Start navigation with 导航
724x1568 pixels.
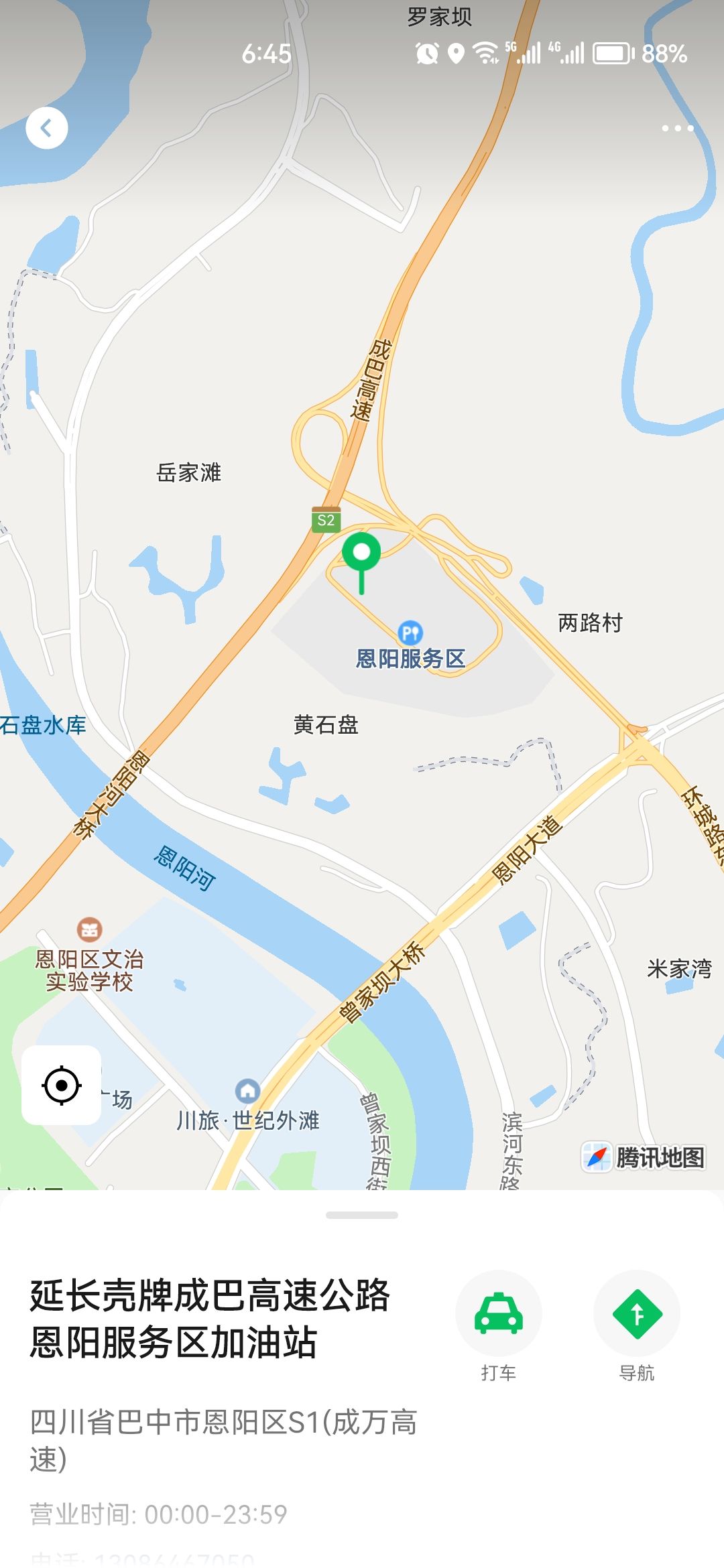637,1314
